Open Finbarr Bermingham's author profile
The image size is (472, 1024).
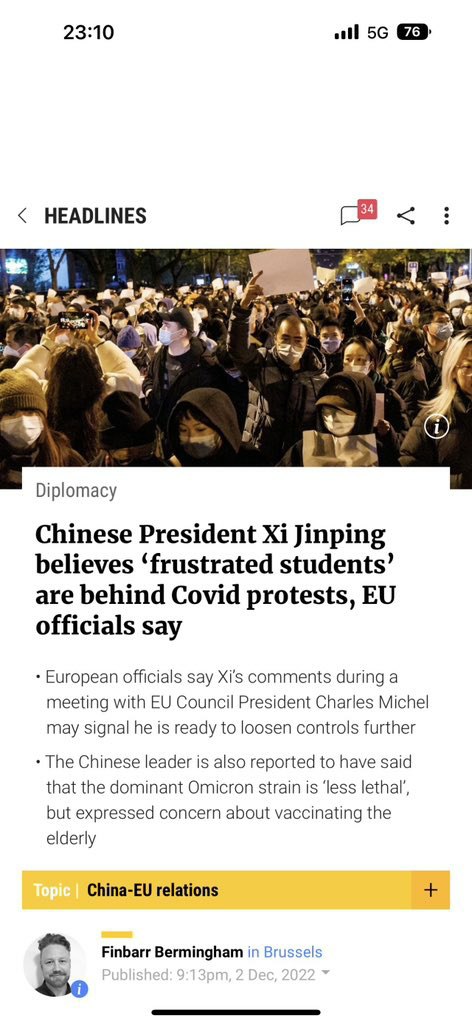[172, 952]
